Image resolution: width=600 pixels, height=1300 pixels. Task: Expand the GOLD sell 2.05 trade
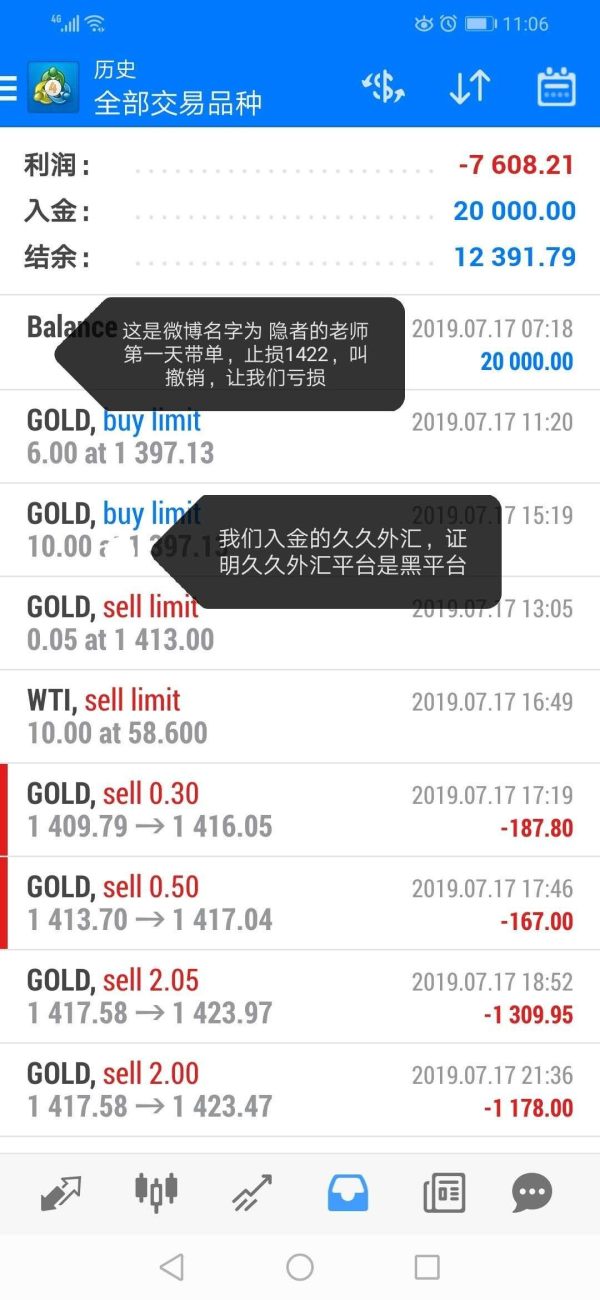coord(300,996)
